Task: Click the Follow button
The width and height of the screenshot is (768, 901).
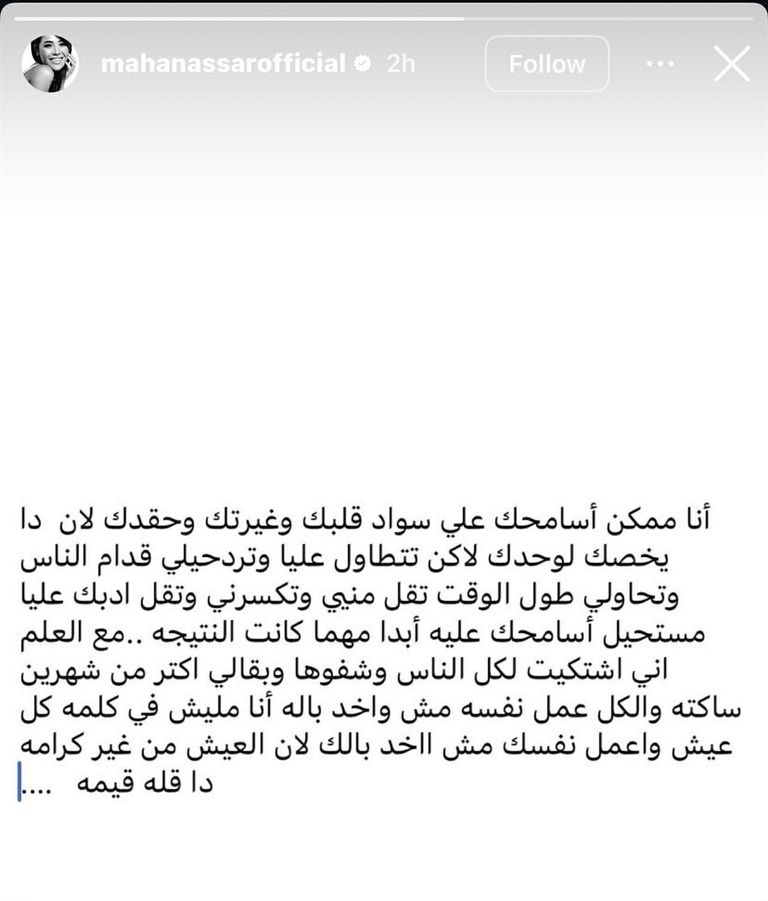Action: point(546,62)
